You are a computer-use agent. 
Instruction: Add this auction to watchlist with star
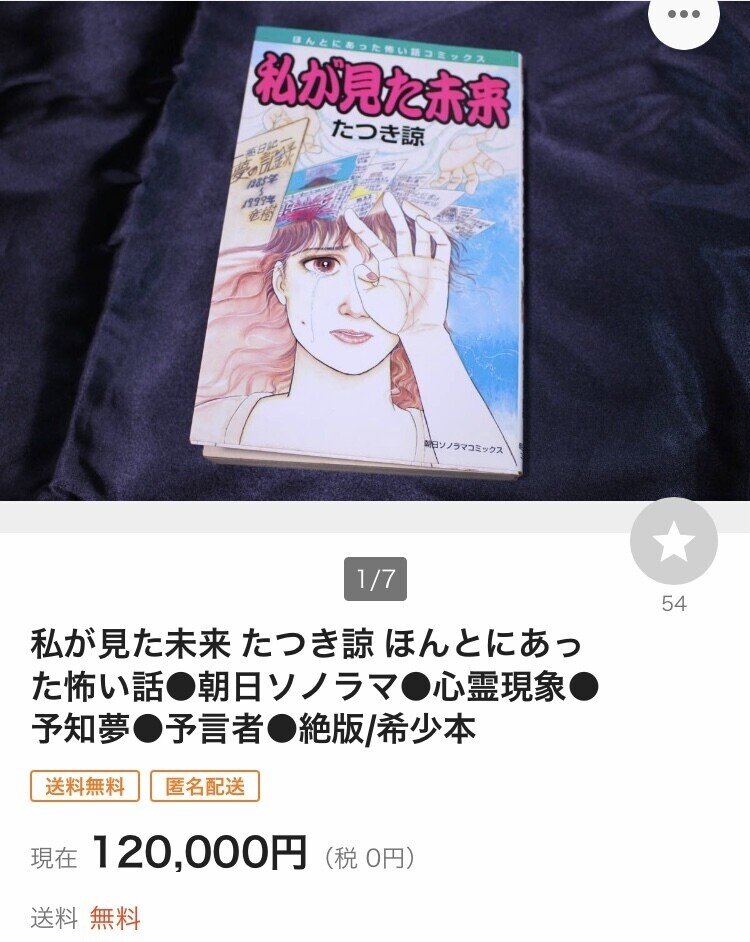click(673, 541)
